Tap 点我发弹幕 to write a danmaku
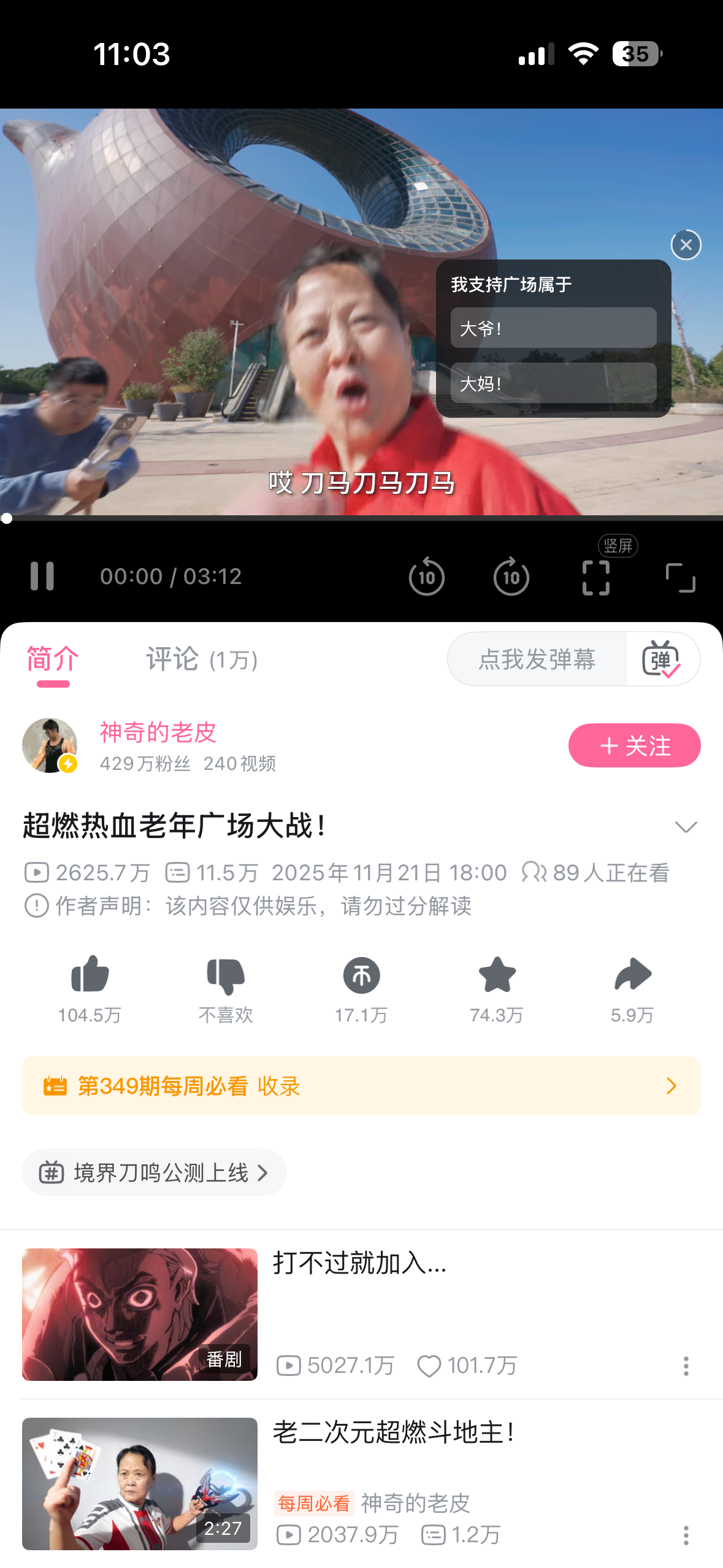 point(537,659)
